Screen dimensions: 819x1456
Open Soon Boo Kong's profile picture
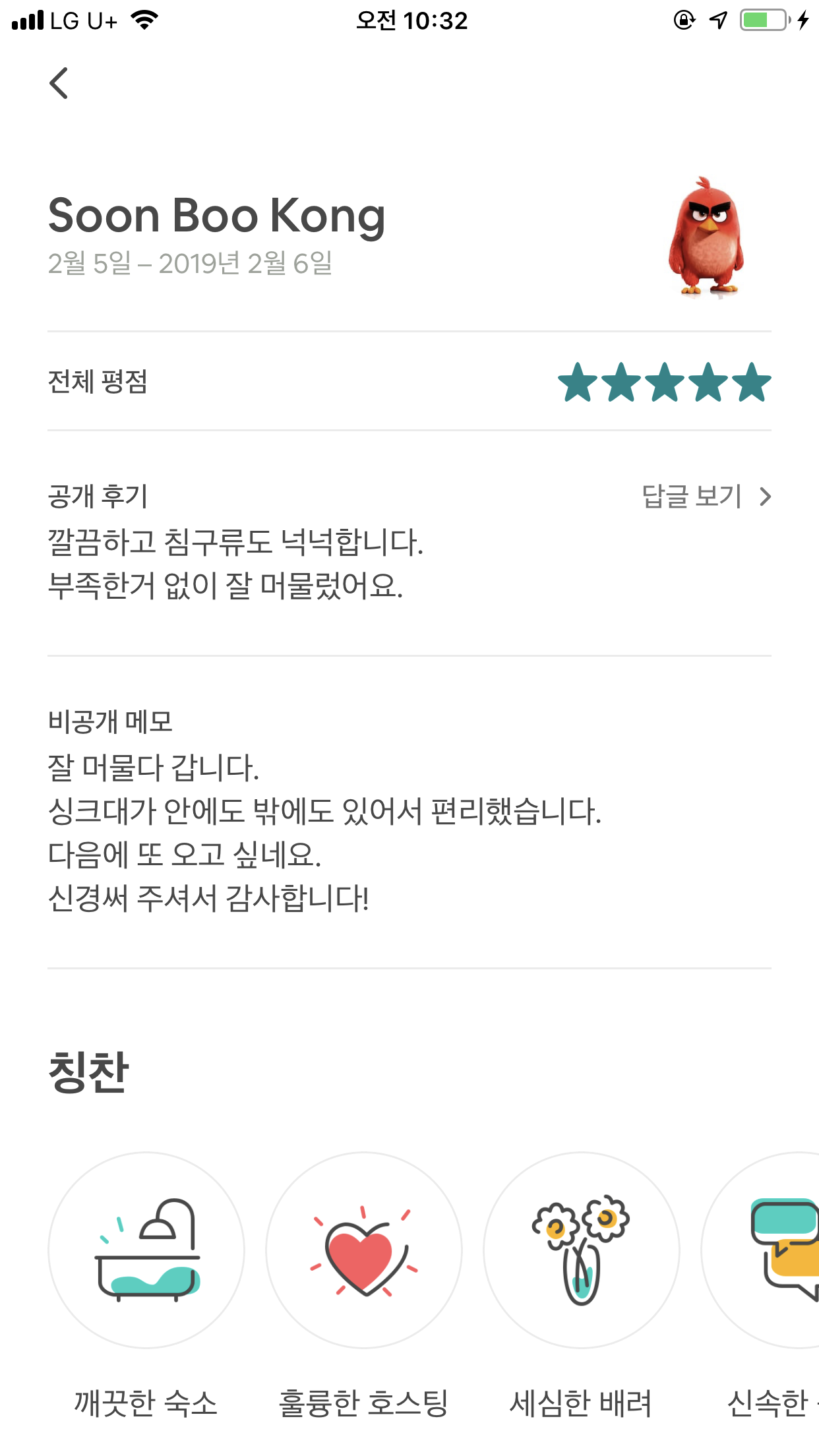[x=706, y=237]
